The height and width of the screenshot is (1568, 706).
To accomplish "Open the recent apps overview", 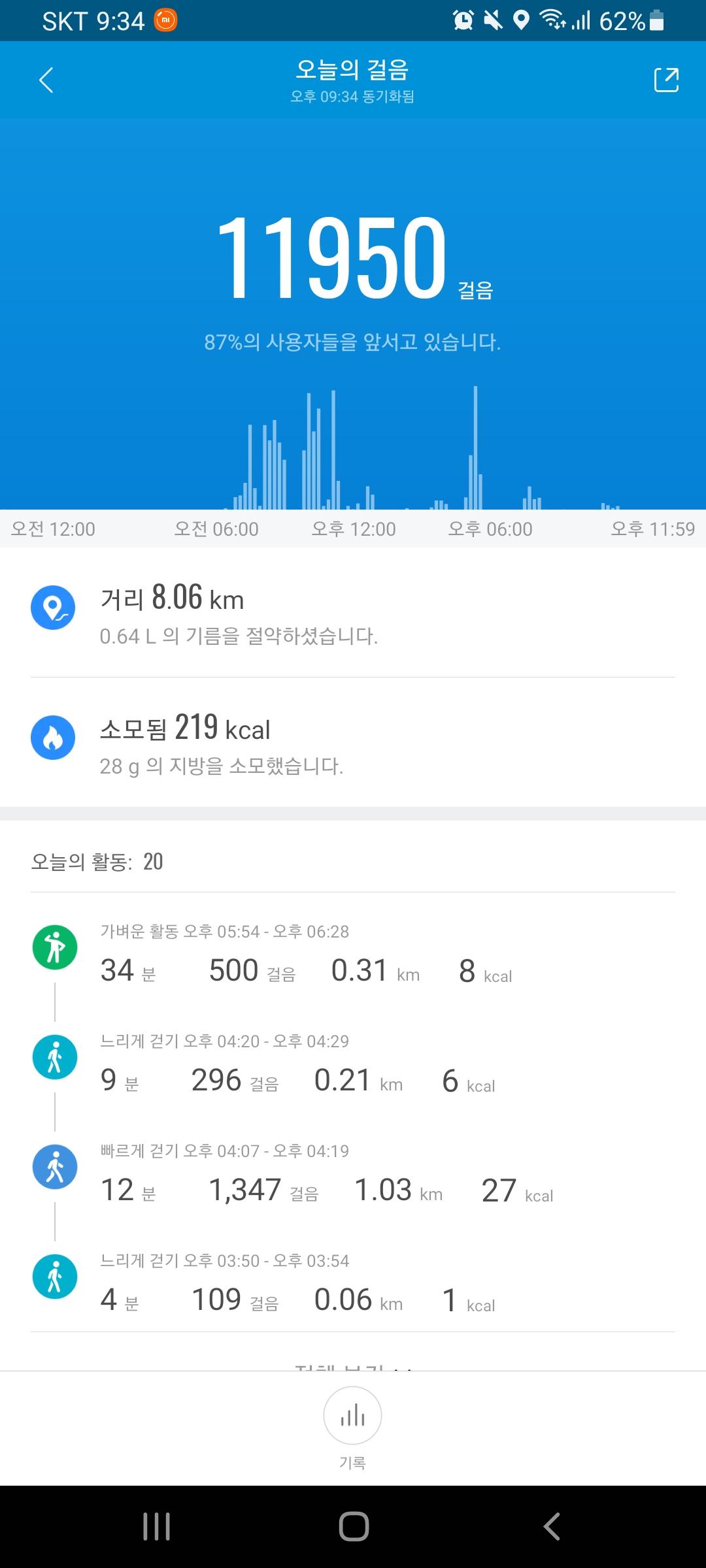I will pos(157,1527).
